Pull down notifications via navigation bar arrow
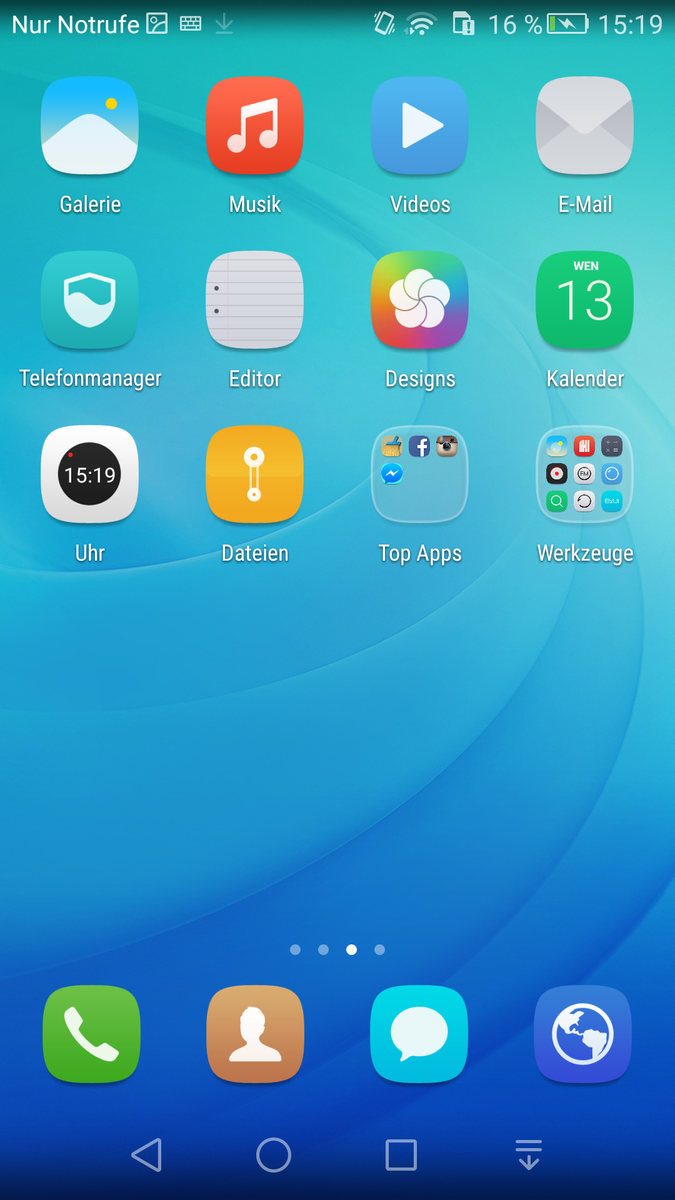 coord(529,1155)
